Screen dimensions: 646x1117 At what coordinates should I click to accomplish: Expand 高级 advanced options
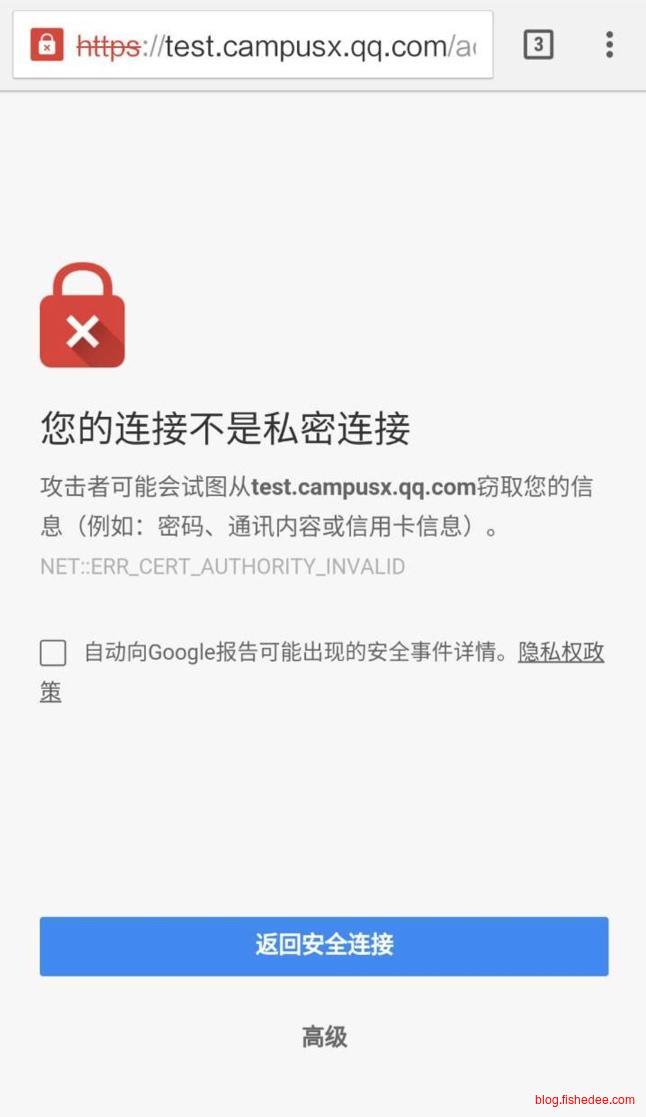coord(324,1036)
